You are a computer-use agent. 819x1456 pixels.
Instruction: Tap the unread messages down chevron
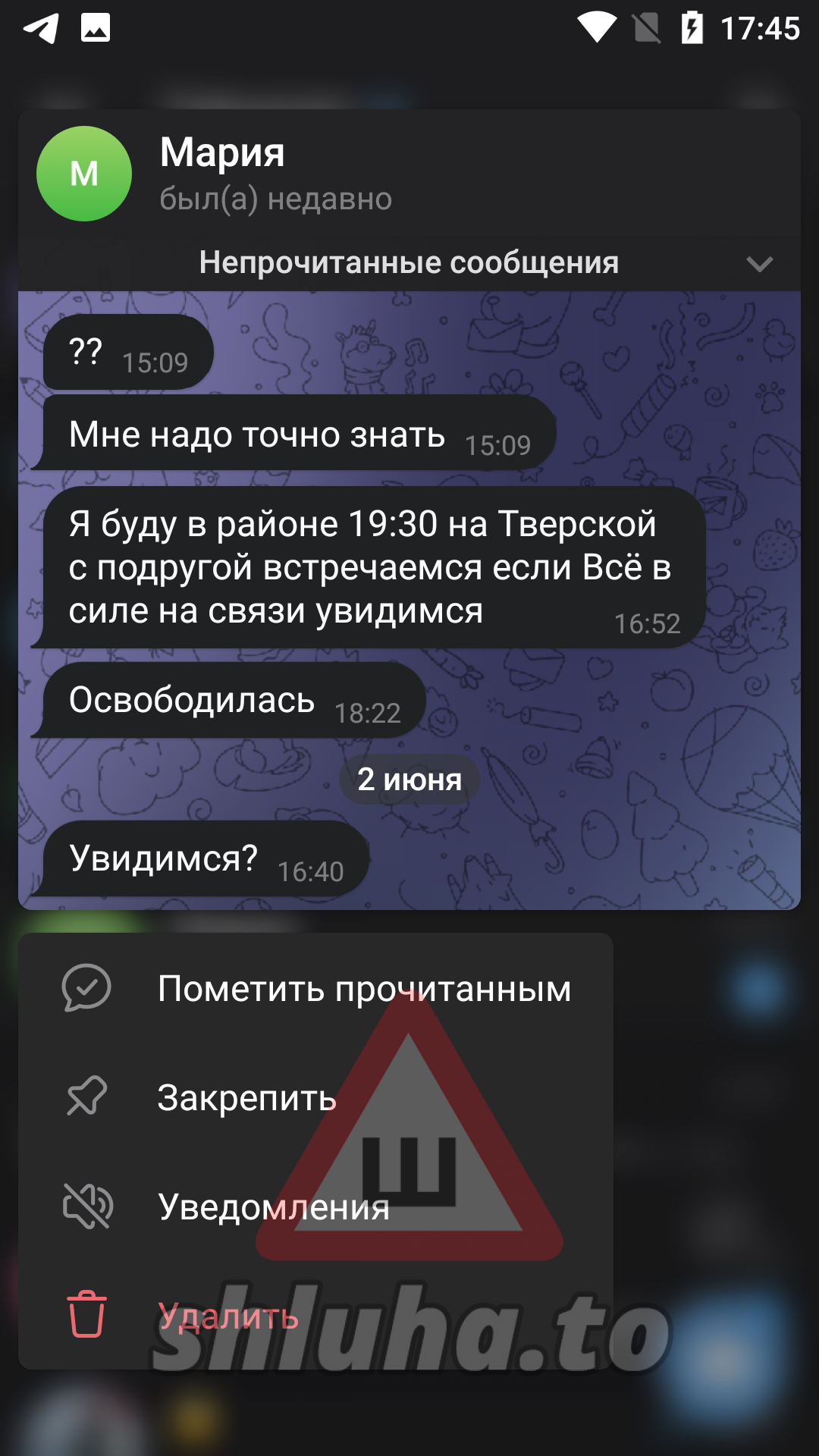point(759,263)
